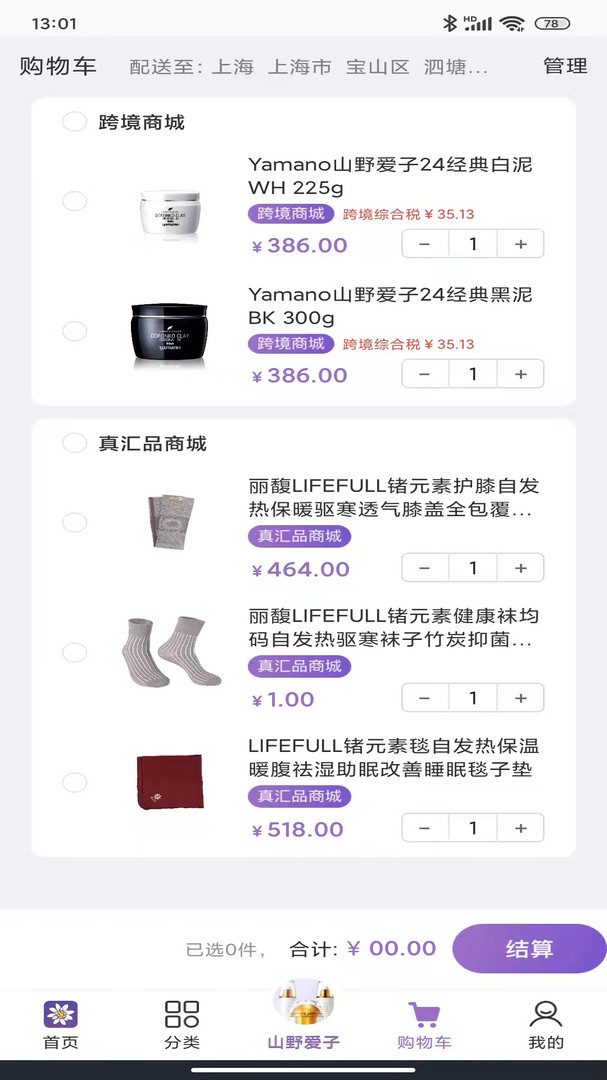The height and width of the screenshot is (1080, 607).
Task: Change delivery address 上海 宝山区
Action: coord(310,67)
